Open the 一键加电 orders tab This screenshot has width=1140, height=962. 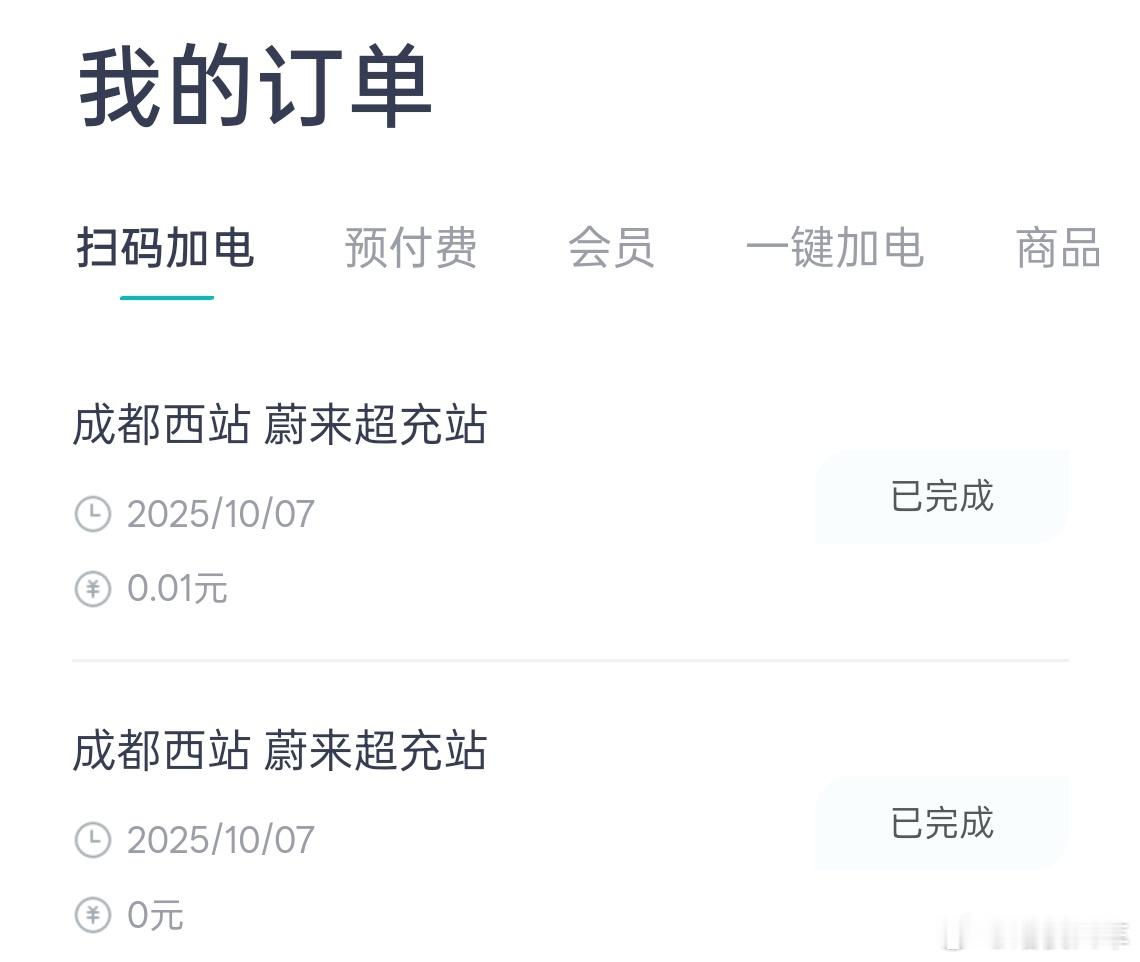pos(834,248)
